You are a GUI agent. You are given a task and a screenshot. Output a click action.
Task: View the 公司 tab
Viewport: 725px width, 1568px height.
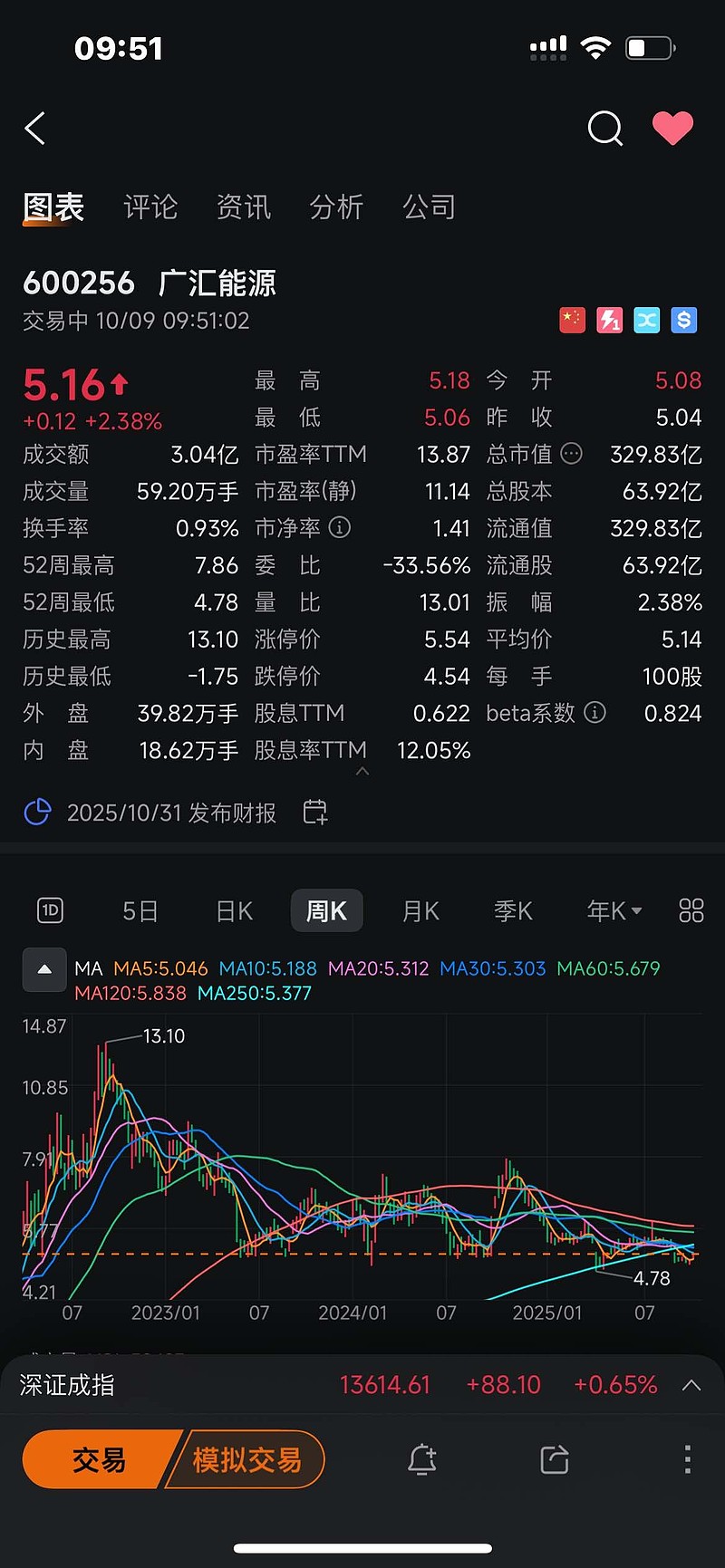coord(430,207)
